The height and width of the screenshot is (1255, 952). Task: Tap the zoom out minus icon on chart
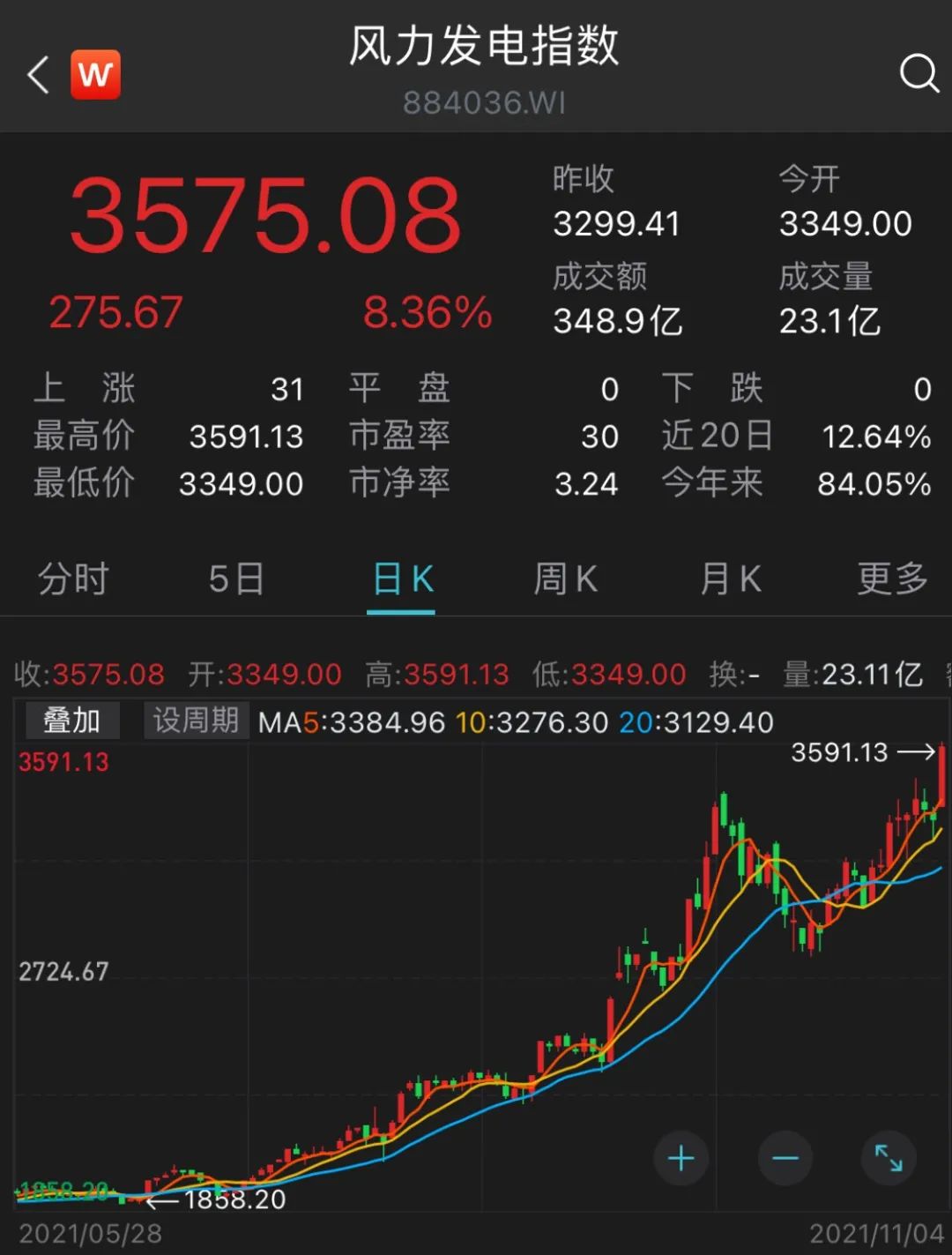click(x=783, y=1158)
